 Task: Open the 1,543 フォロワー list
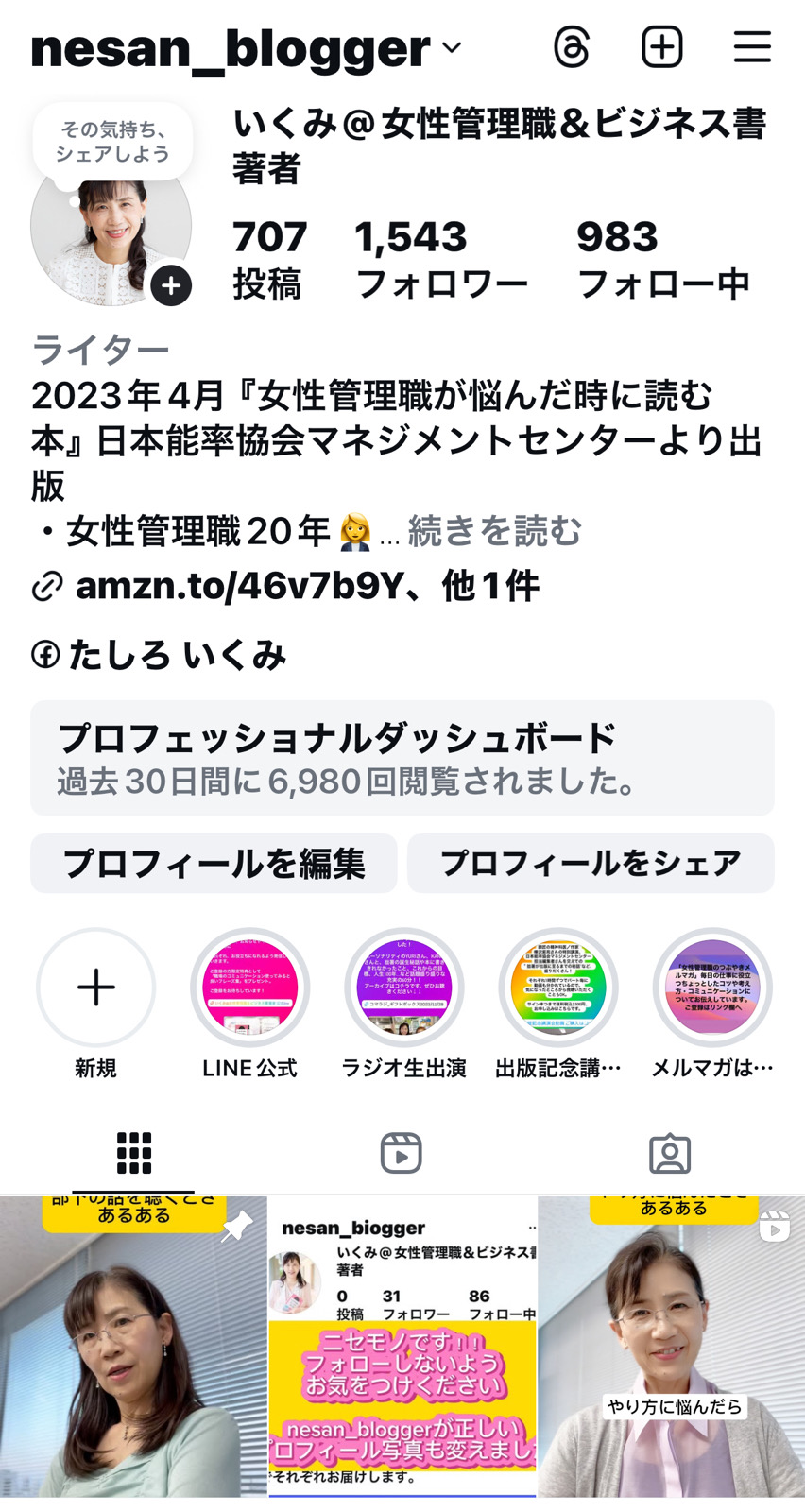pos(440,259)
